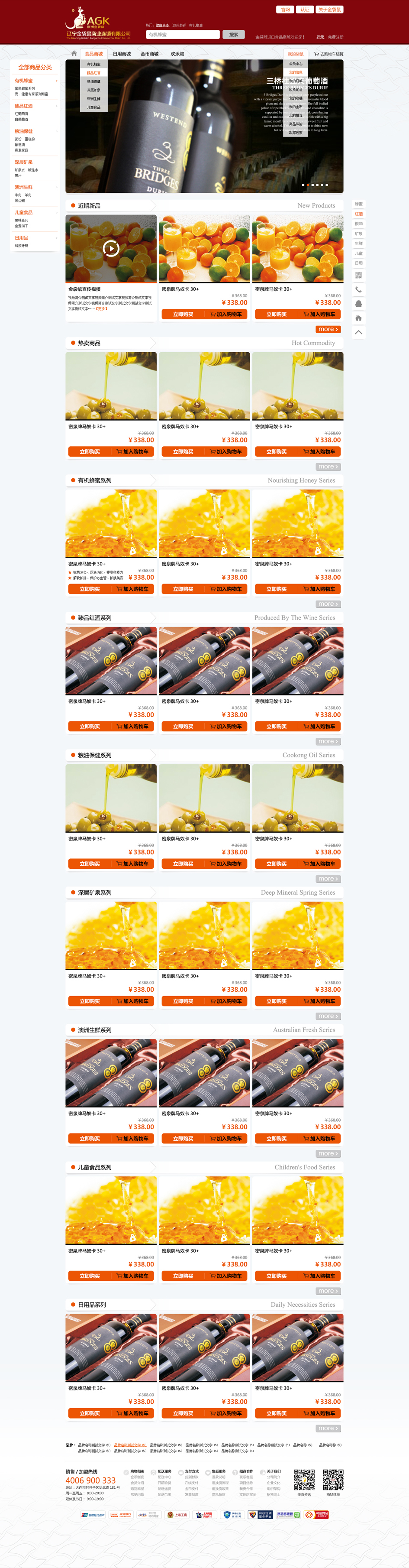Jump to 红酒 from the floating side nav

tap(358, 214)
